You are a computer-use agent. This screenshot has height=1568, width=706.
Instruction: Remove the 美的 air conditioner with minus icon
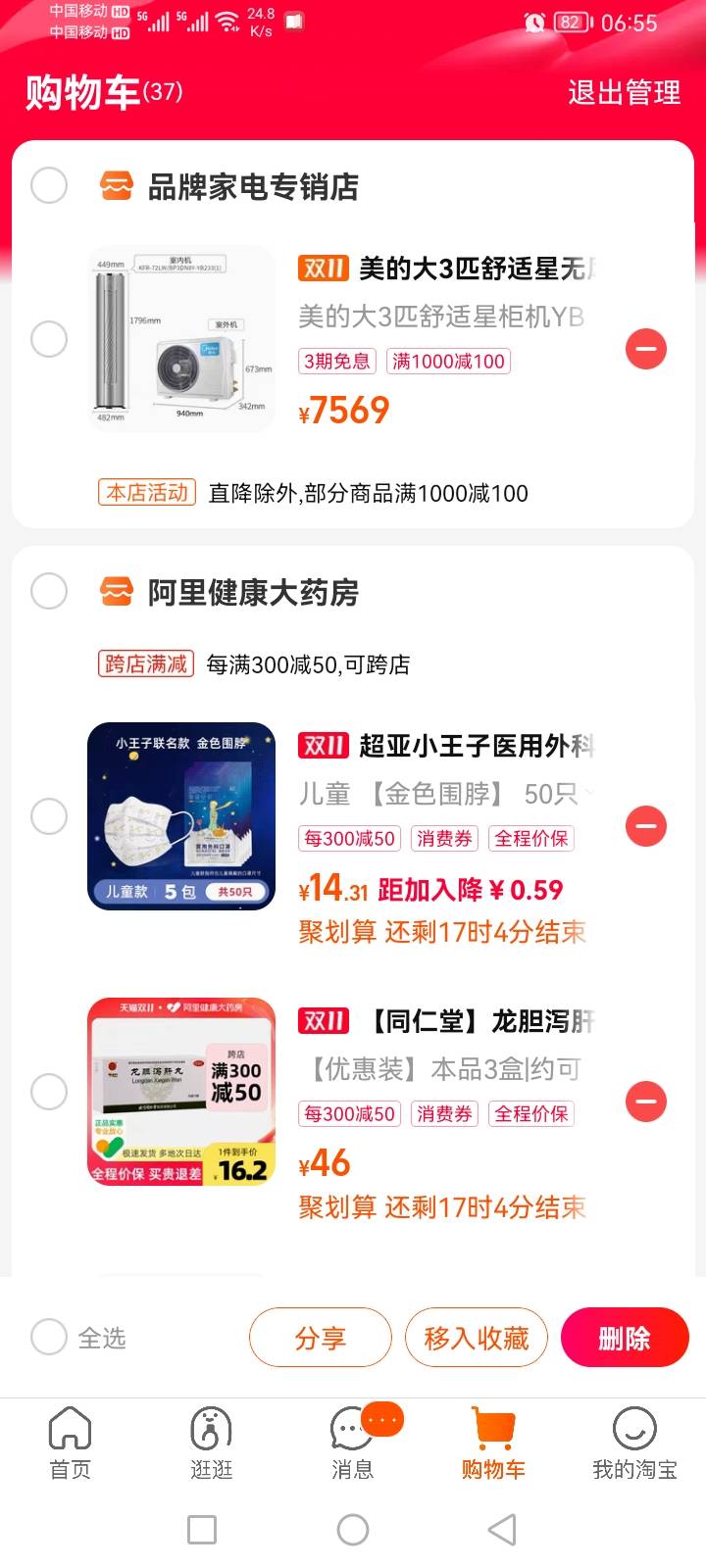pos(646,349)
